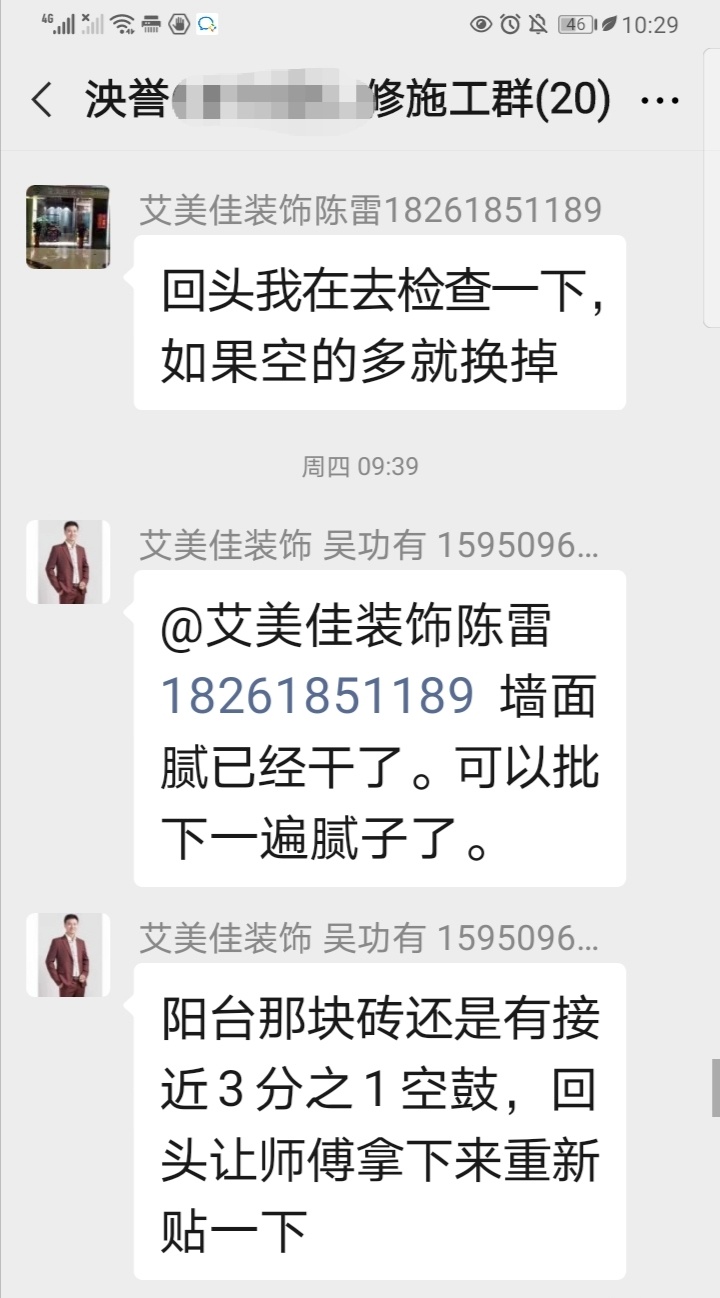Tap the blue phone number 18261851189 in the message

coord(317,695)
